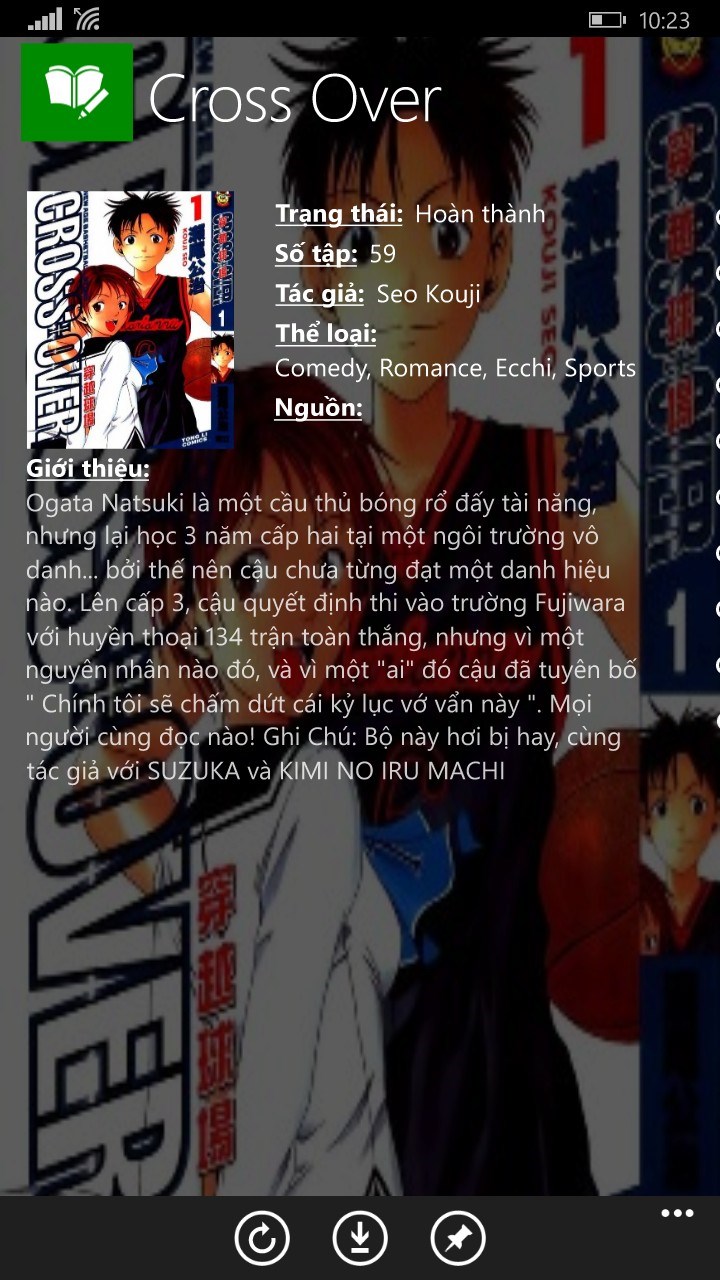Open the Cross Over cover thumbnail

coord(130,319)
